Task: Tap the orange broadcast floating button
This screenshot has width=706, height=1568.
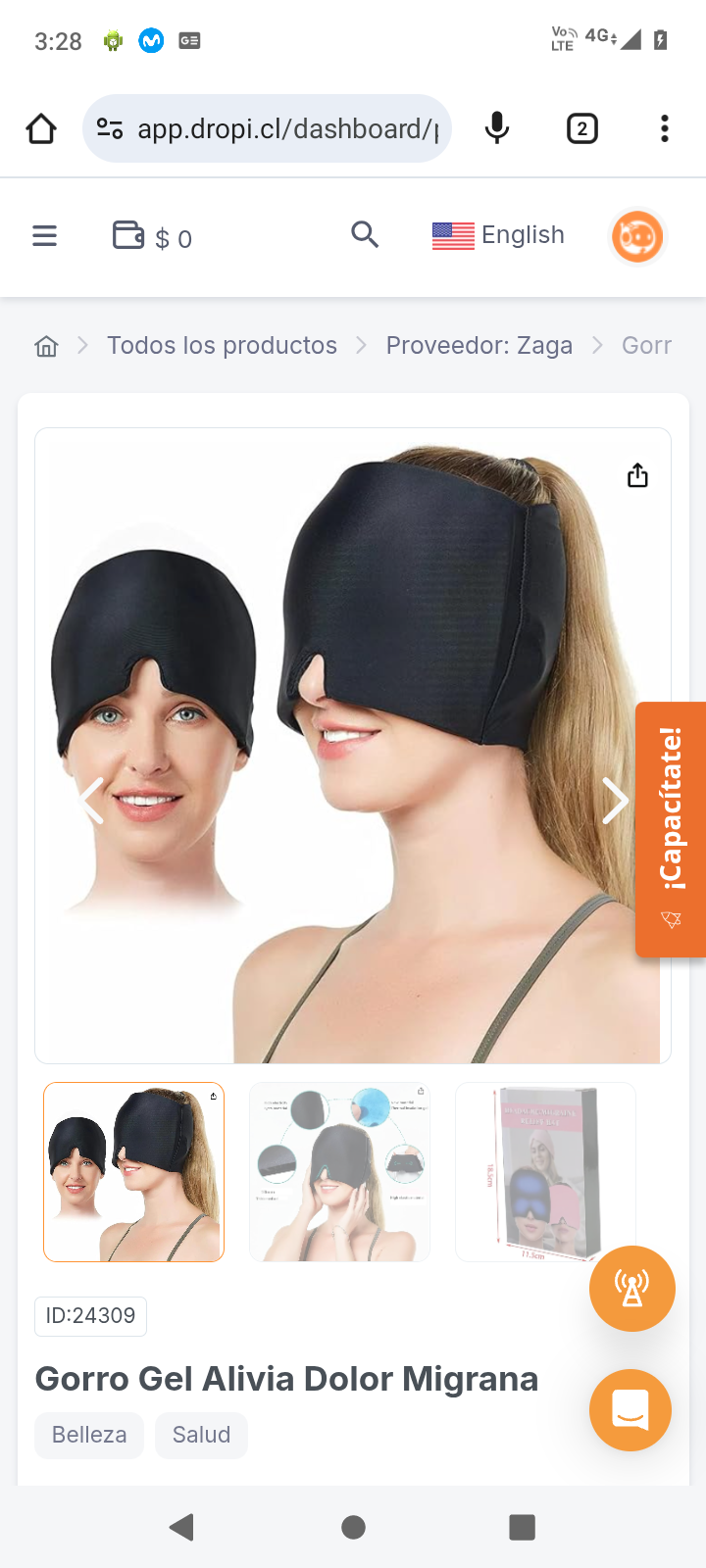Action: (631, 1289)
